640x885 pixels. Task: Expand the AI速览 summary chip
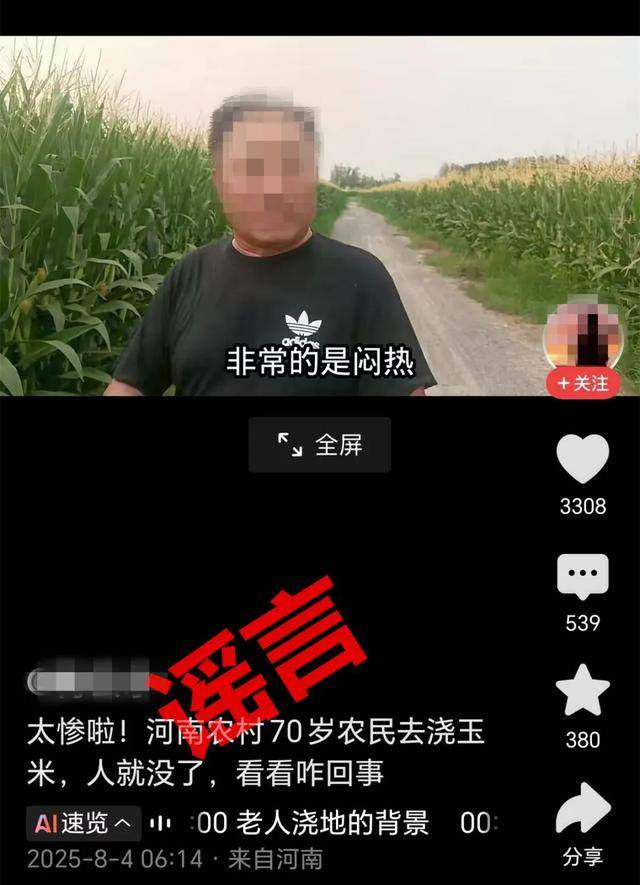tap(84, 824)
